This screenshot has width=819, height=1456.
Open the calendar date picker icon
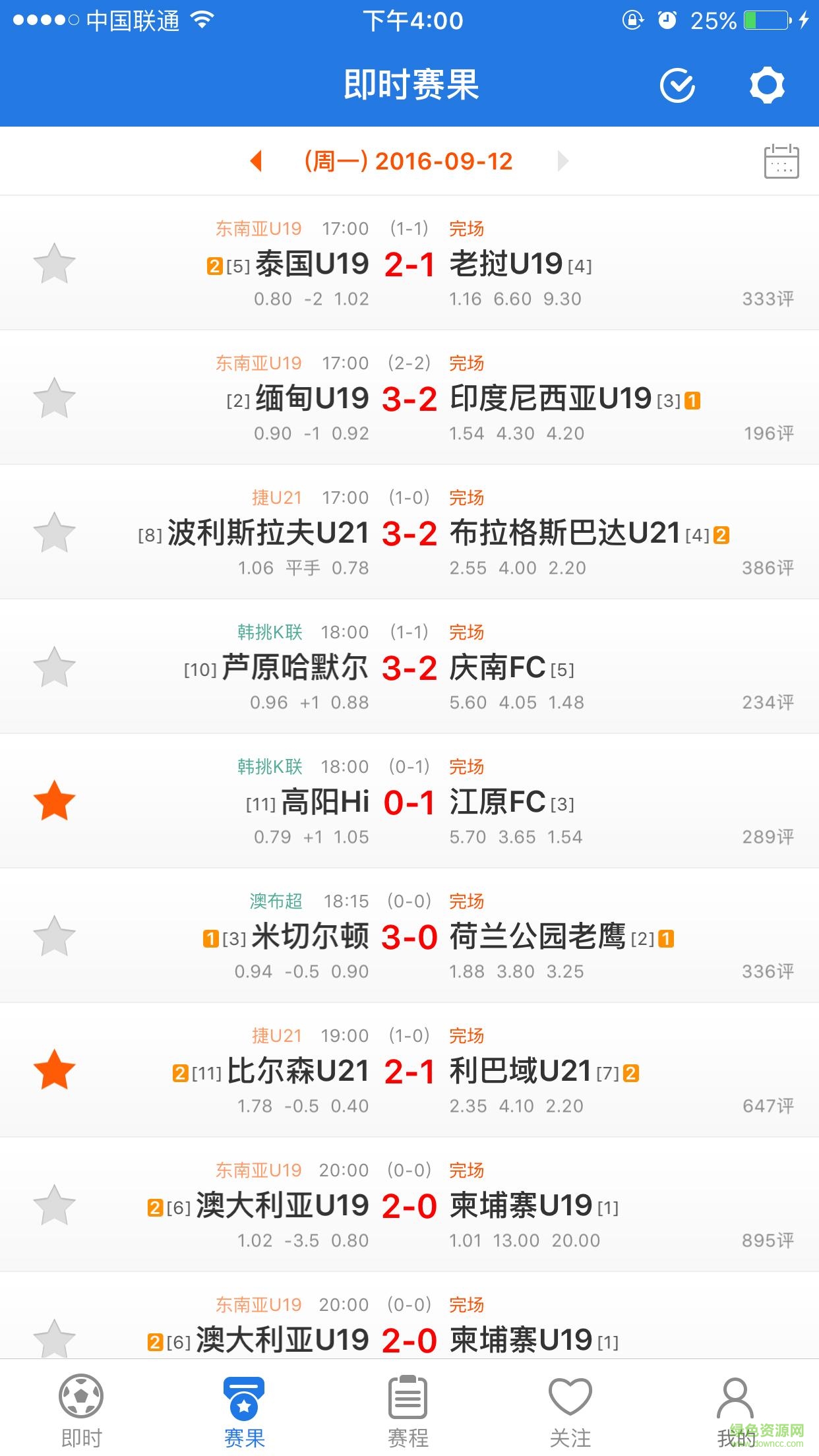[x=779, y=161]
